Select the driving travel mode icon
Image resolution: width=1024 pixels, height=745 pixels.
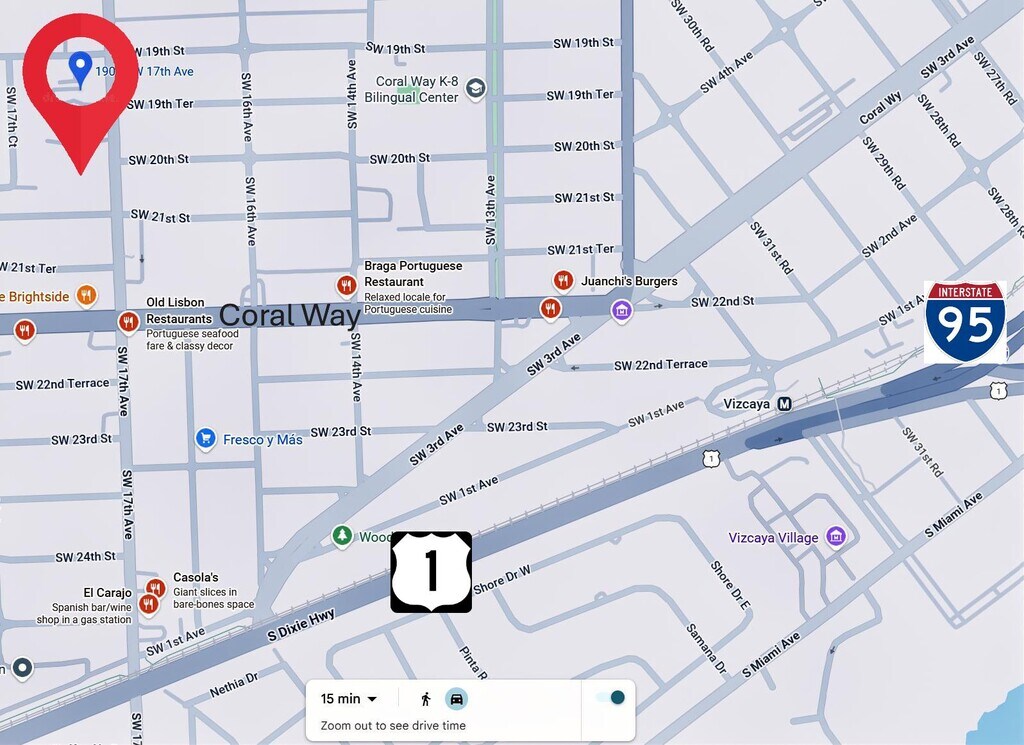coord(456,699)
